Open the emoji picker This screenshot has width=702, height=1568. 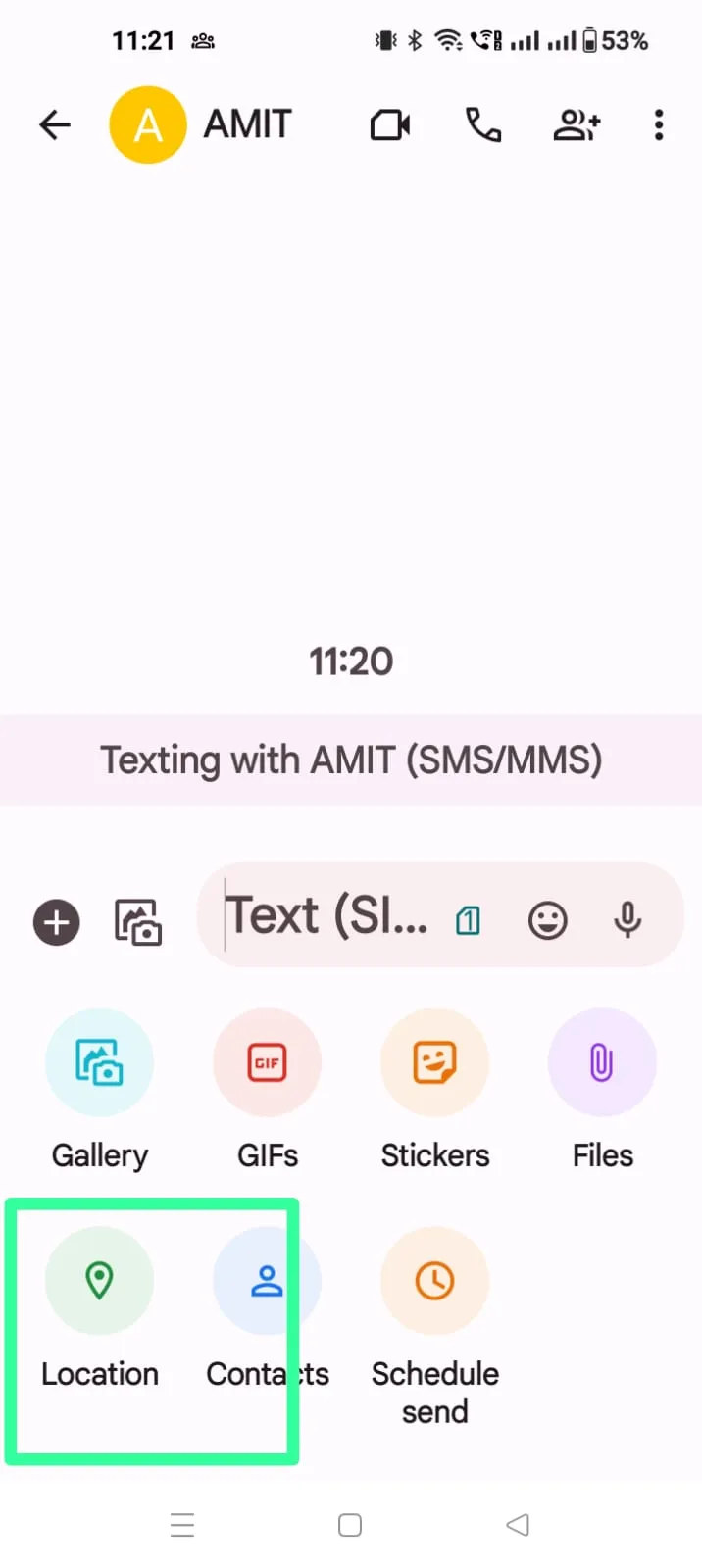coord(547,920)
